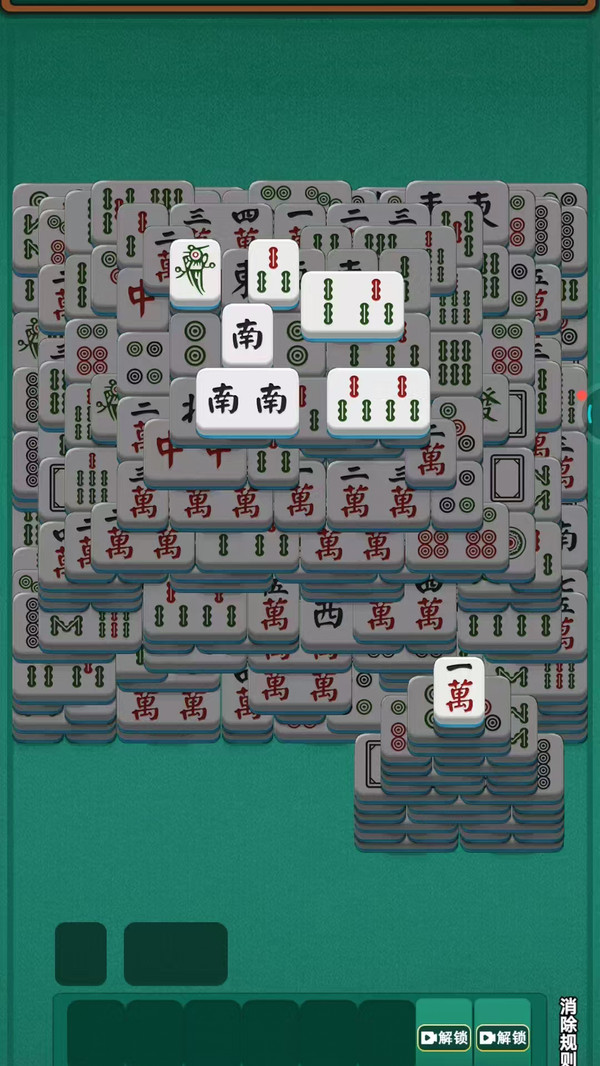
Task: Select the highlighted bird bamboo tile
Action: [x=195, y=270]
